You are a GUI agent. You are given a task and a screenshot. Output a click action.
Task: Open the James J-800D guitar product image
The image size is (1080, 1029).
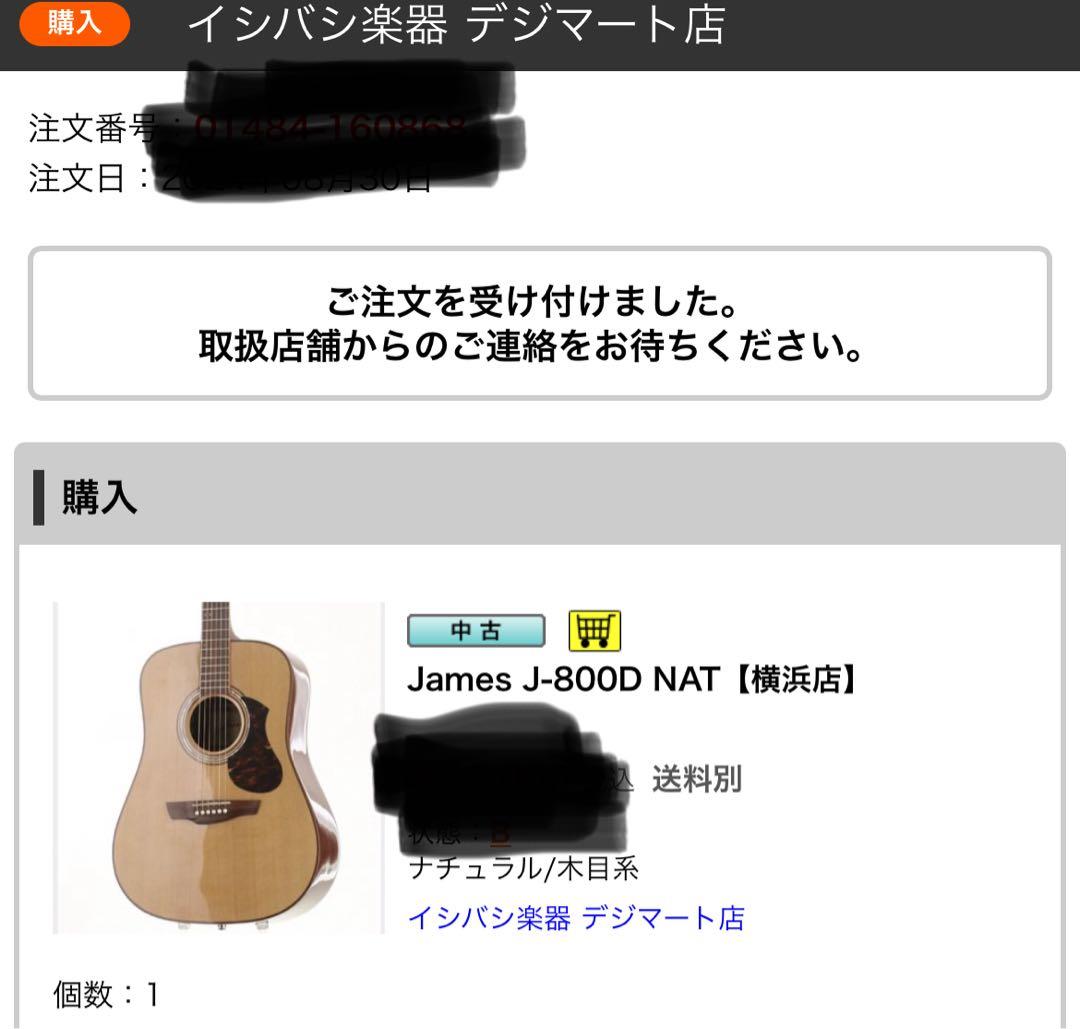(219, 767)
